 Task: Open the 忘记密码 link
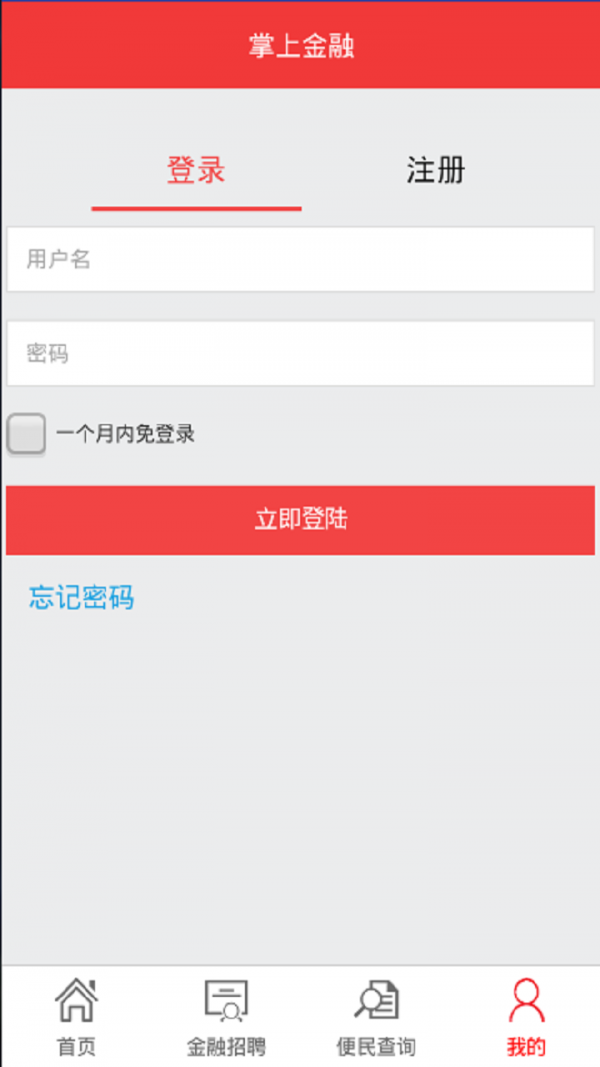(x=82, y=597)
